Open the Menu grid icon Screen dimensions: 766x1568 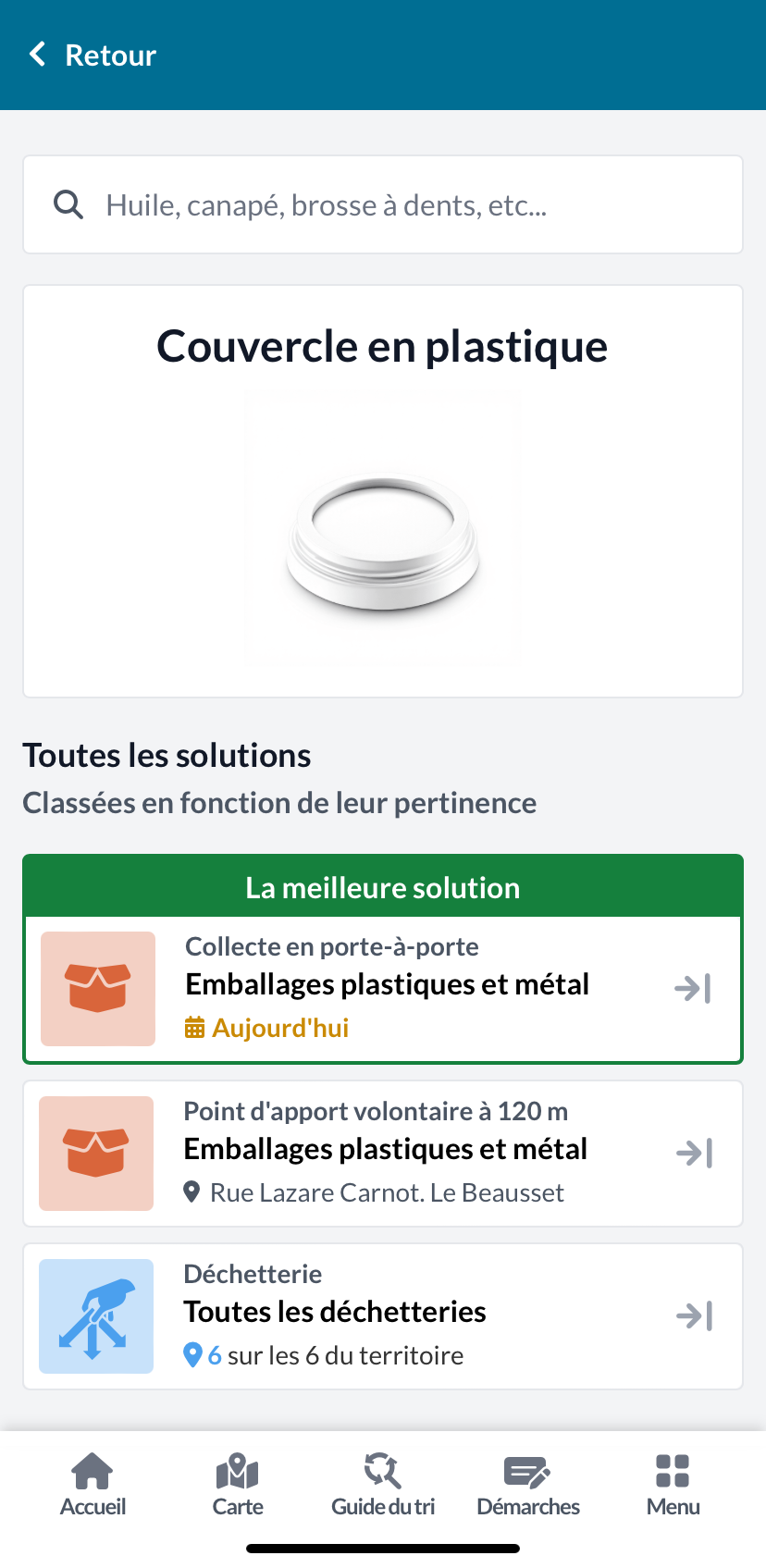point(672,1470)
